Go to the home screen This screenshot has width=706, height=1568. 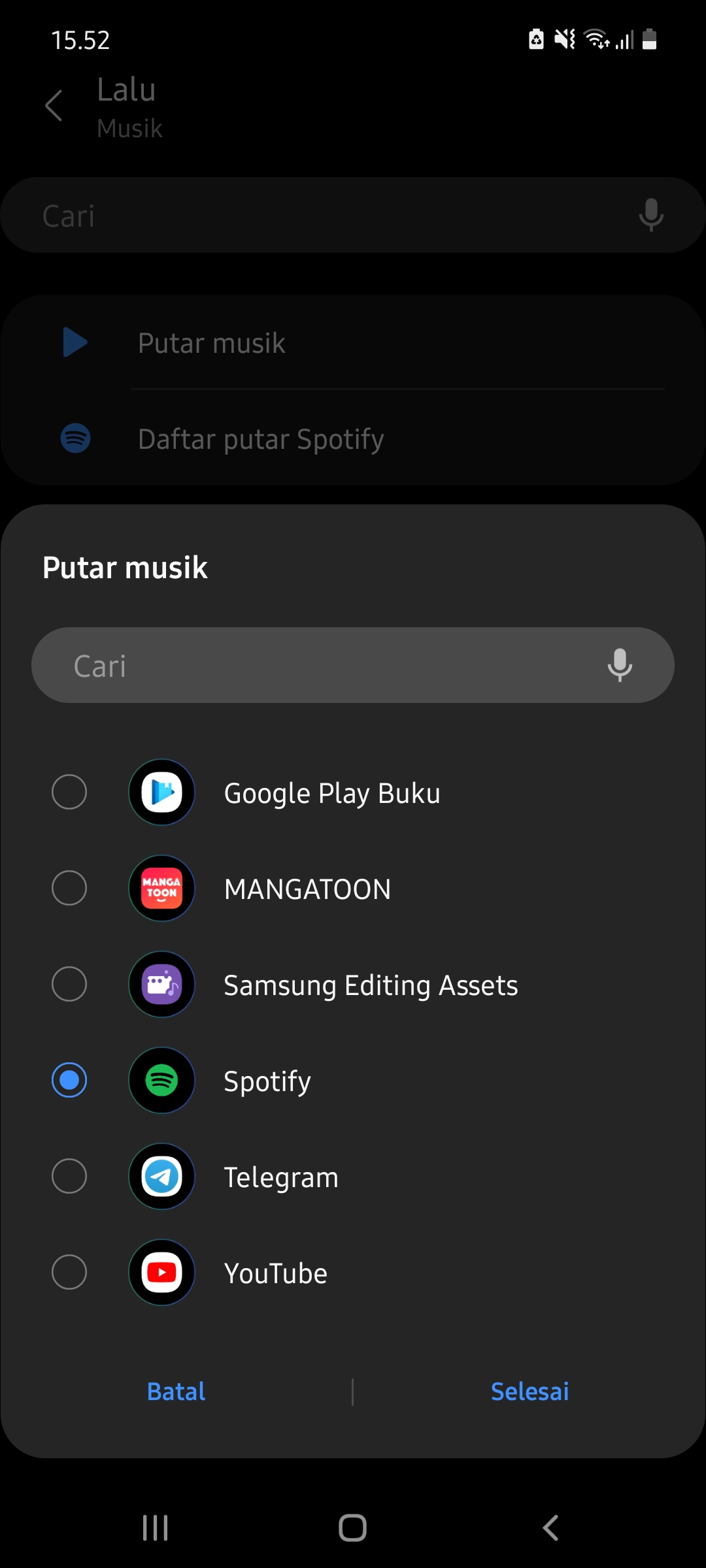pos(353,1527)
